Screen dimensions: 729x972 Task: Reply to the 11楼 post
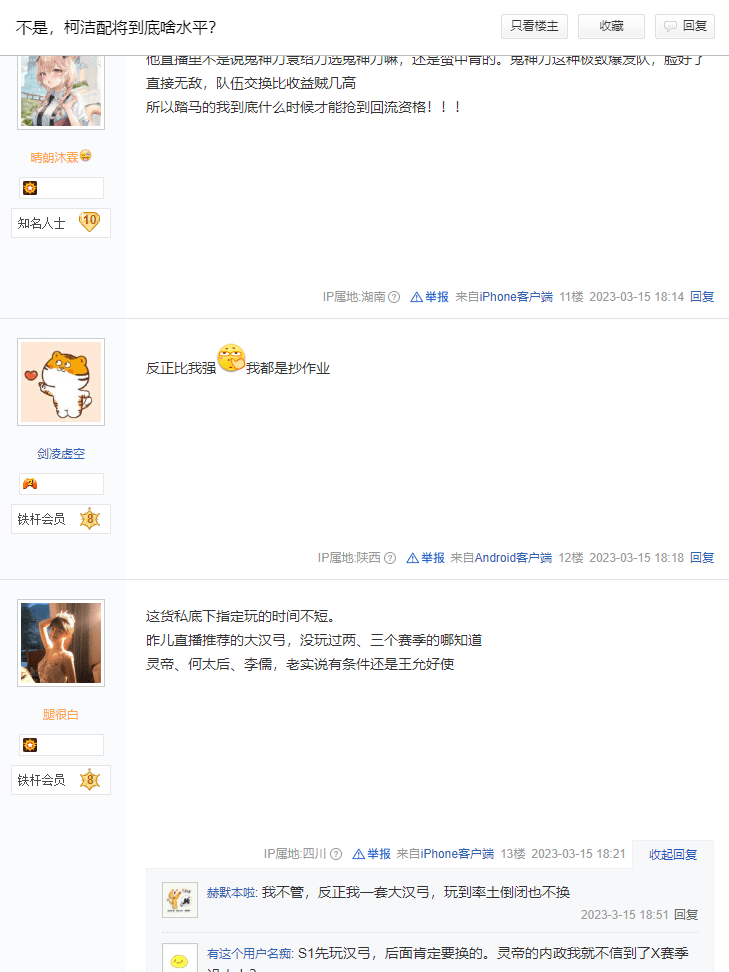click(702, 297)
